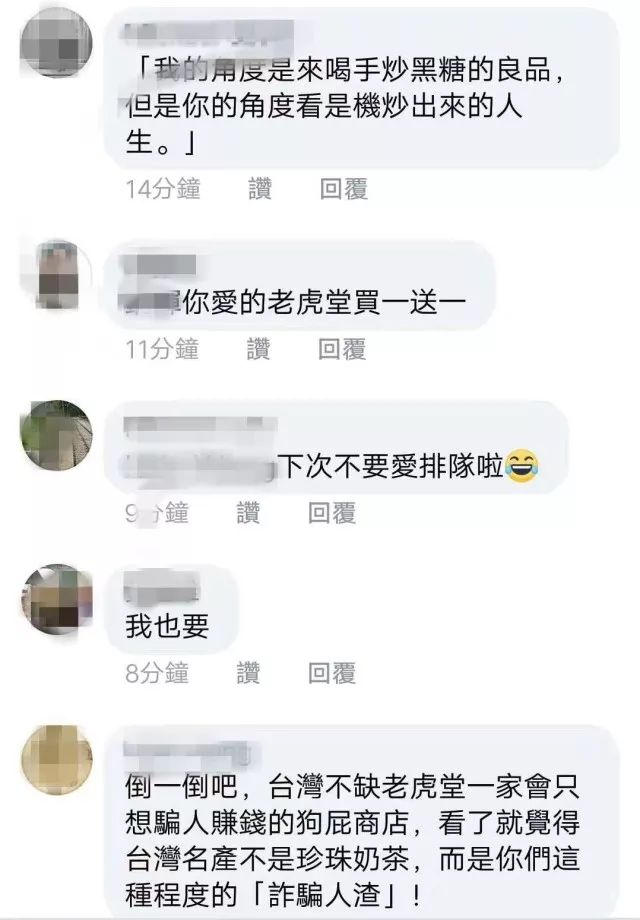Viewport: 640px width, 920px height.
Task: Open avatar of the 手炒黑糖 commenter
Action: 57,42
